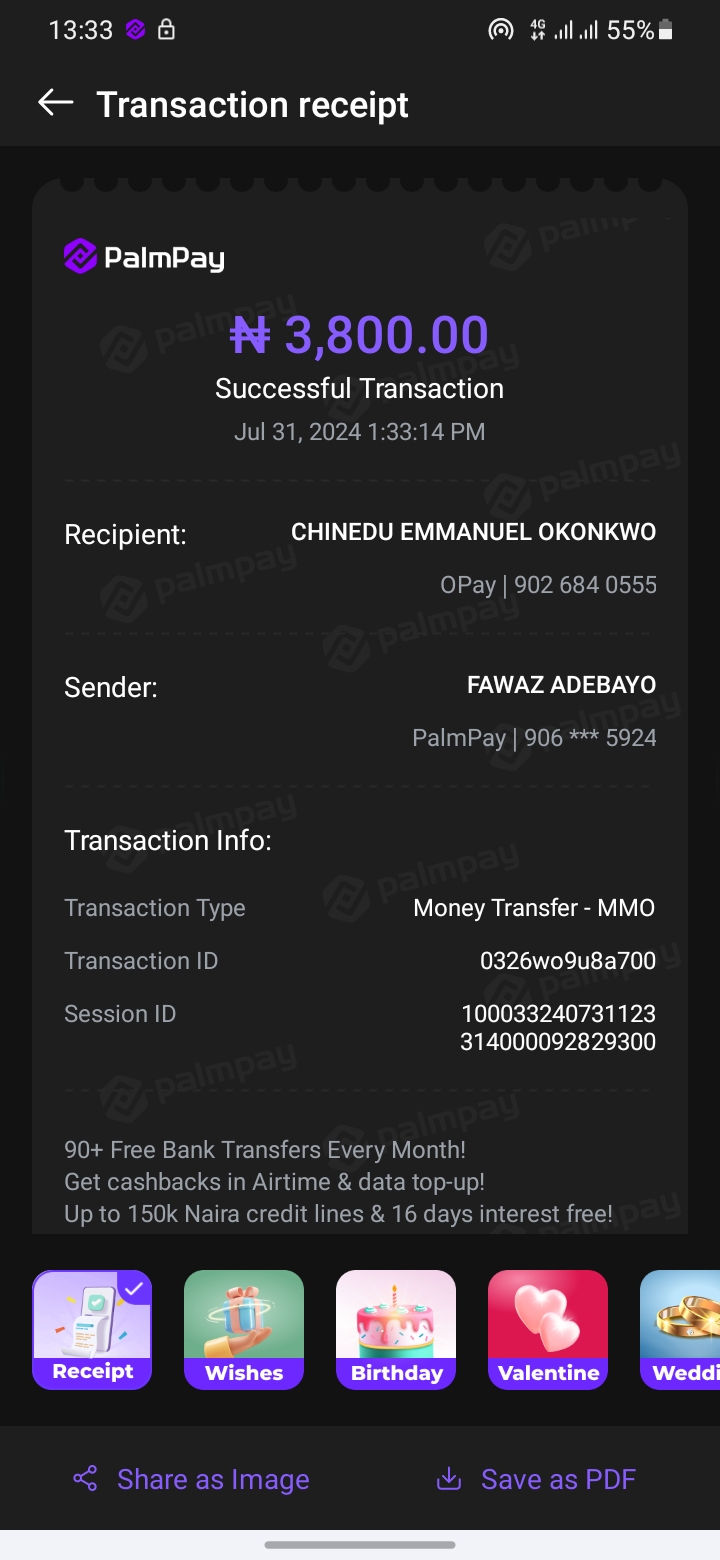
Task: Go back from the transaction receipt
Action: click(x=56, y=103)
